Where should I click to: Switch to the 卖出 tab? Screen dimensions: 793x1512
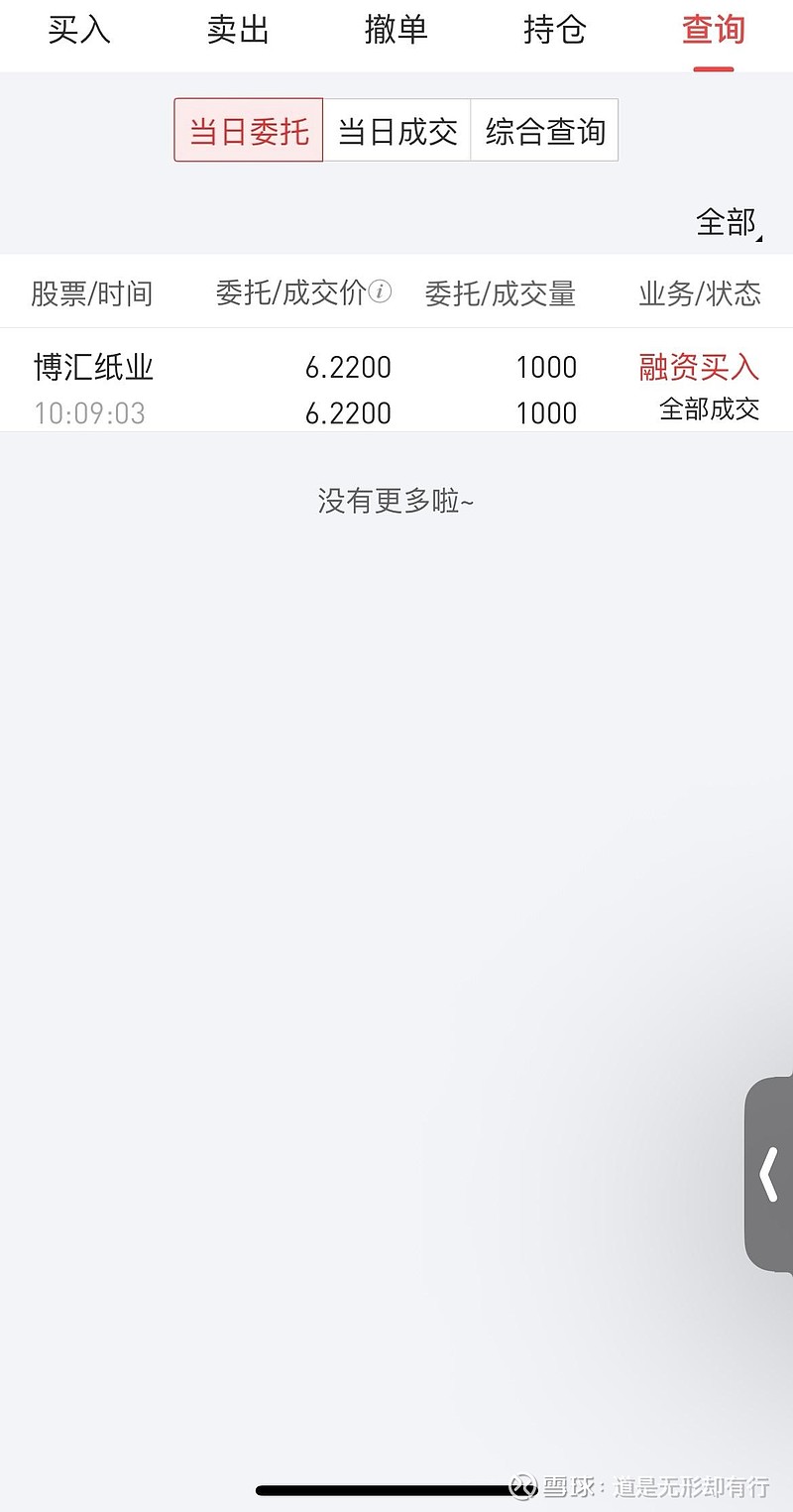238,31
